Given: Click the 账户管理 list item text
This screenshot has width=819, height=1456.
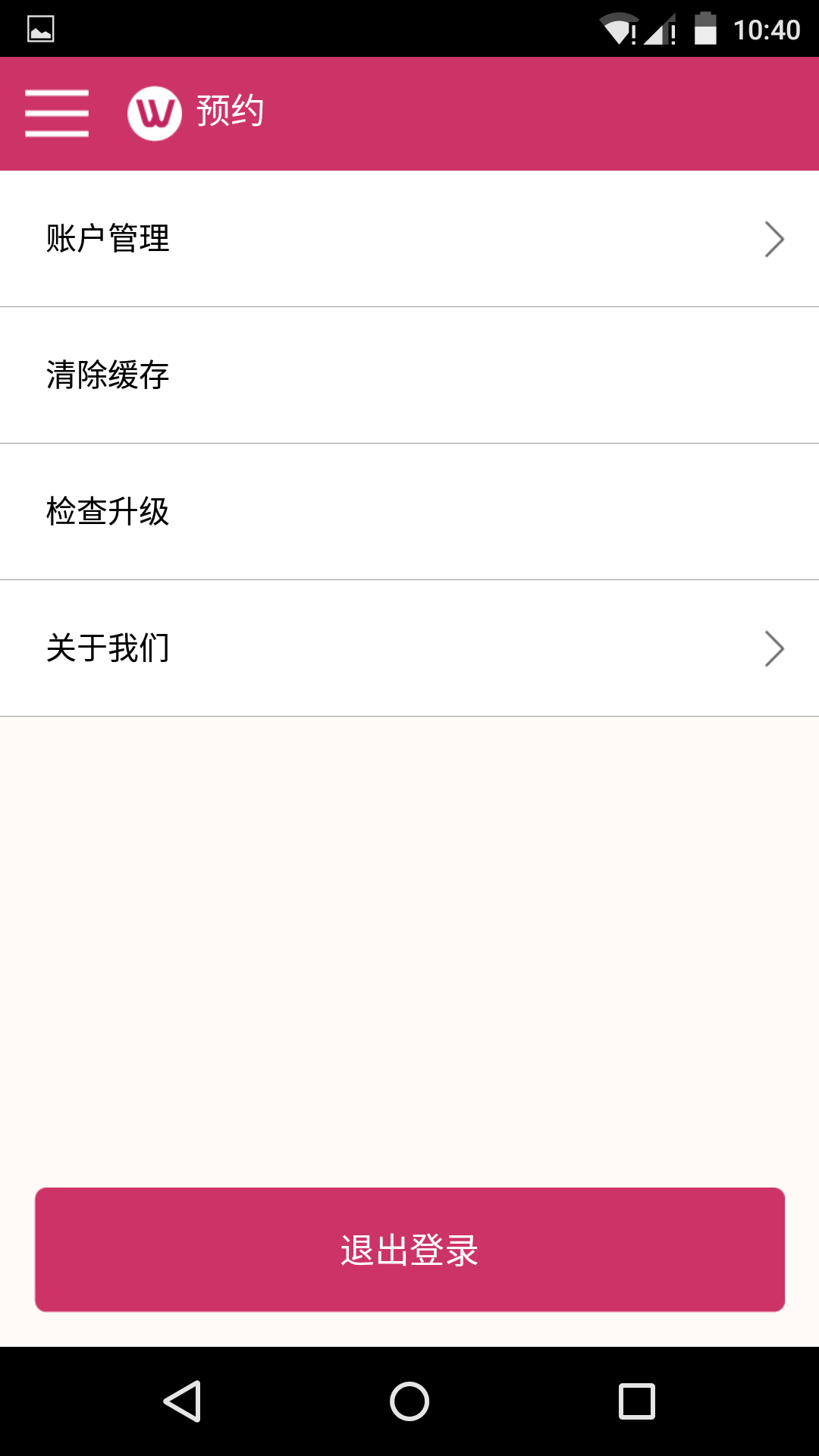Looking at the screenshot, I should [108, 238].
